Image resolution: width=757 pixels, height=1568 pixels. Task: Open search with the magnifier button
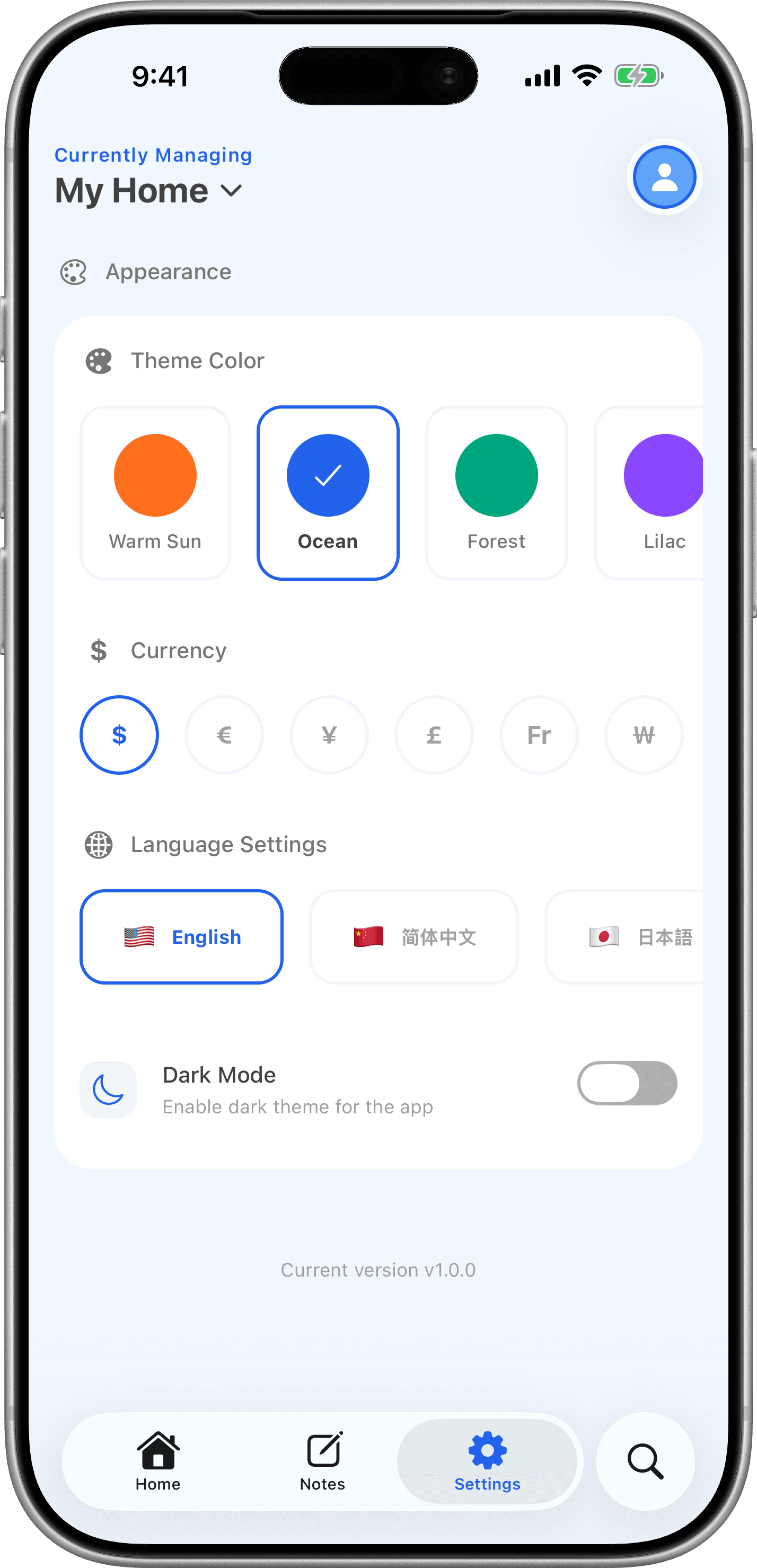coord(646,1461)
